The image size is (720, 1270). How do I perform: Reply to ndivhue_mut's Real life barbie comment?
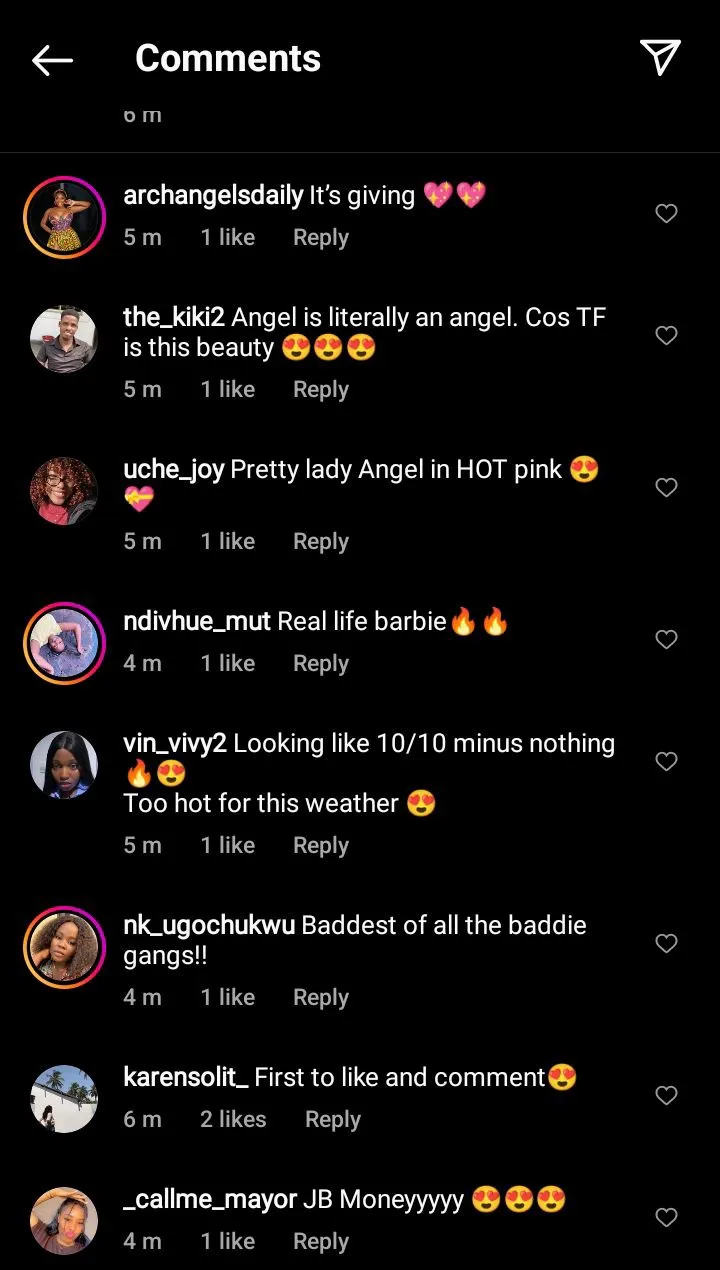[320, 664]
